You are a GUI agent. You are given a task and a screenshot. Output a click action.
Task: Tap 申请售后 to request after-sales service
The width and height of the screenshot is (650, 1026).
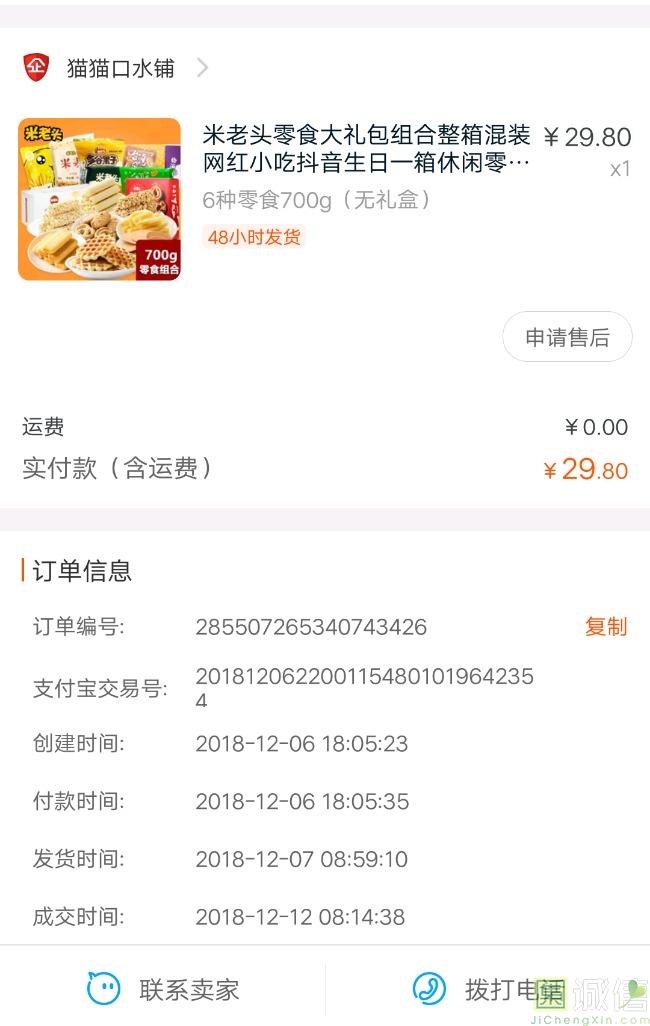click(x=567, y=338)
